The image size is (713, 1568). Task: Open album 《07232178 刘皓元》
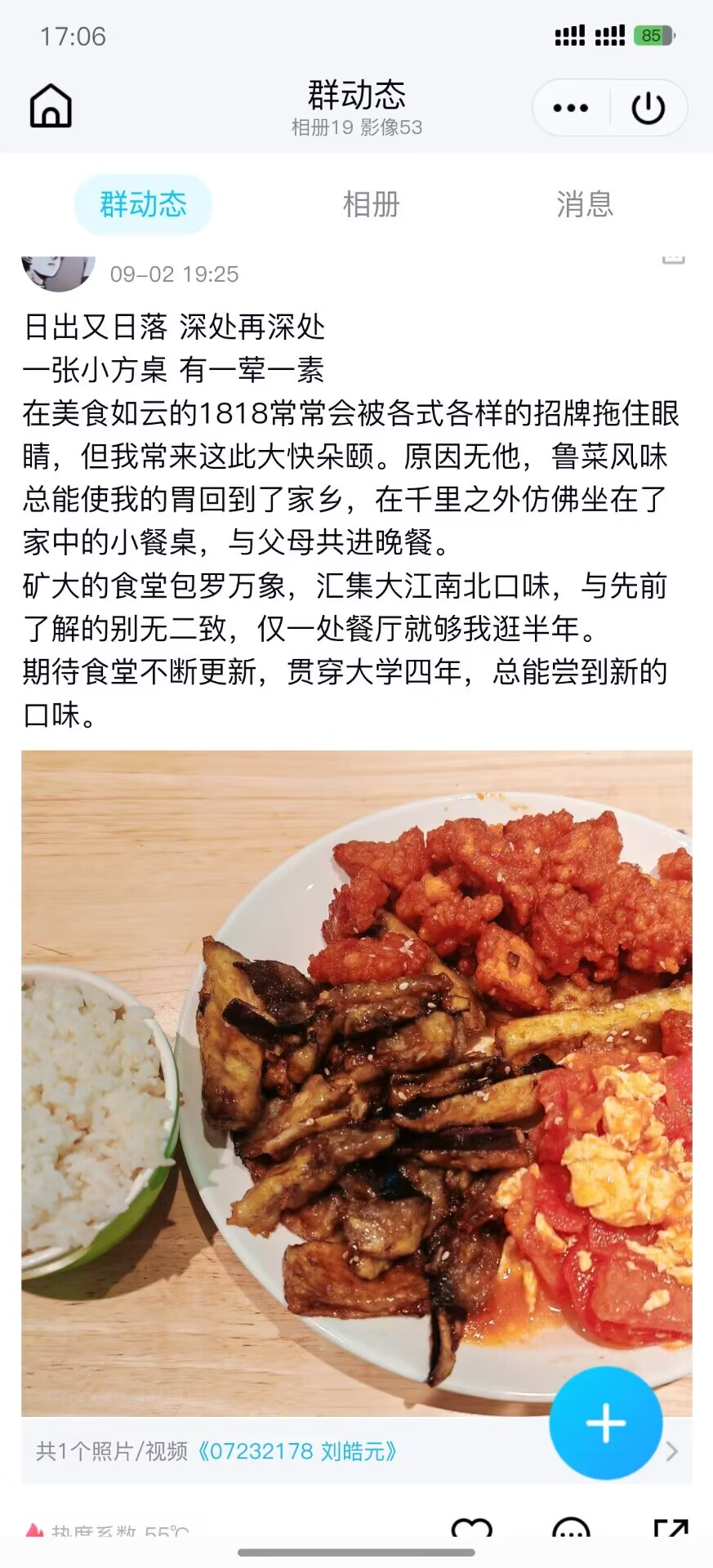coord(297,1450)
